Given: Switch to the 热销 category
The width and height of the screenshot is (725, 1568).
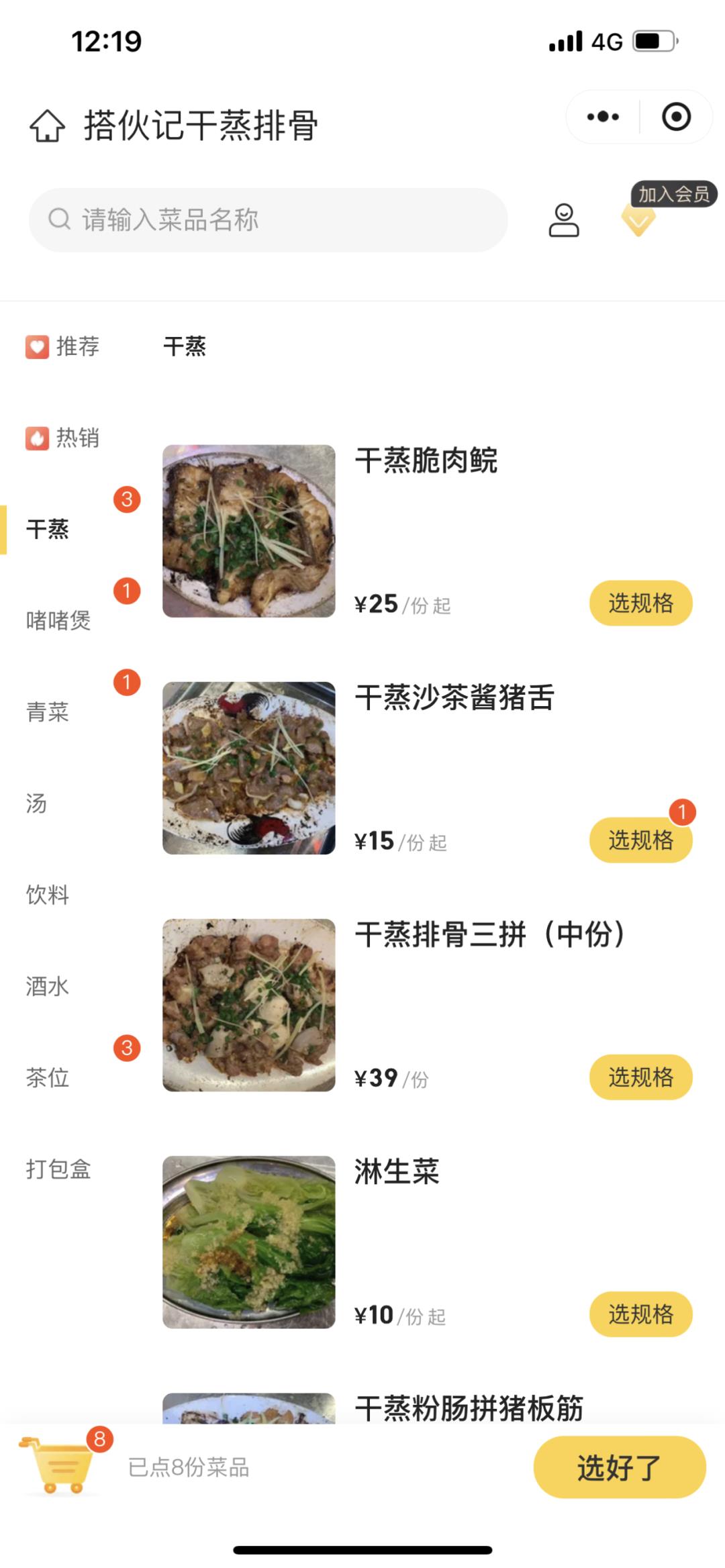Looking at the screenshot, I should click(63, 438).
